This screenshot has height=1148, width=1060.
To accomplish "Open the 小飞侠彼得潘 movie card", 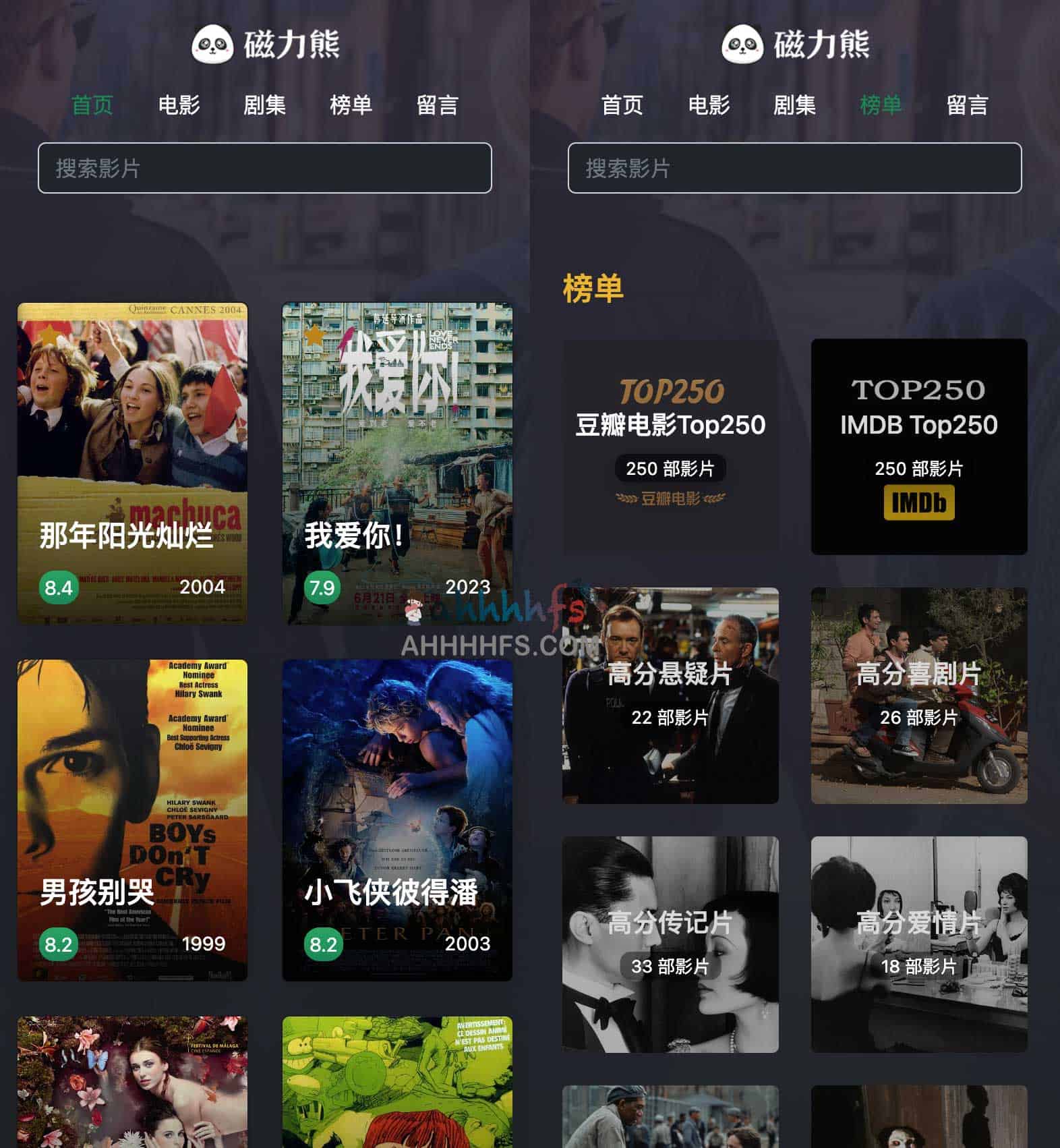I will (397, 820).
